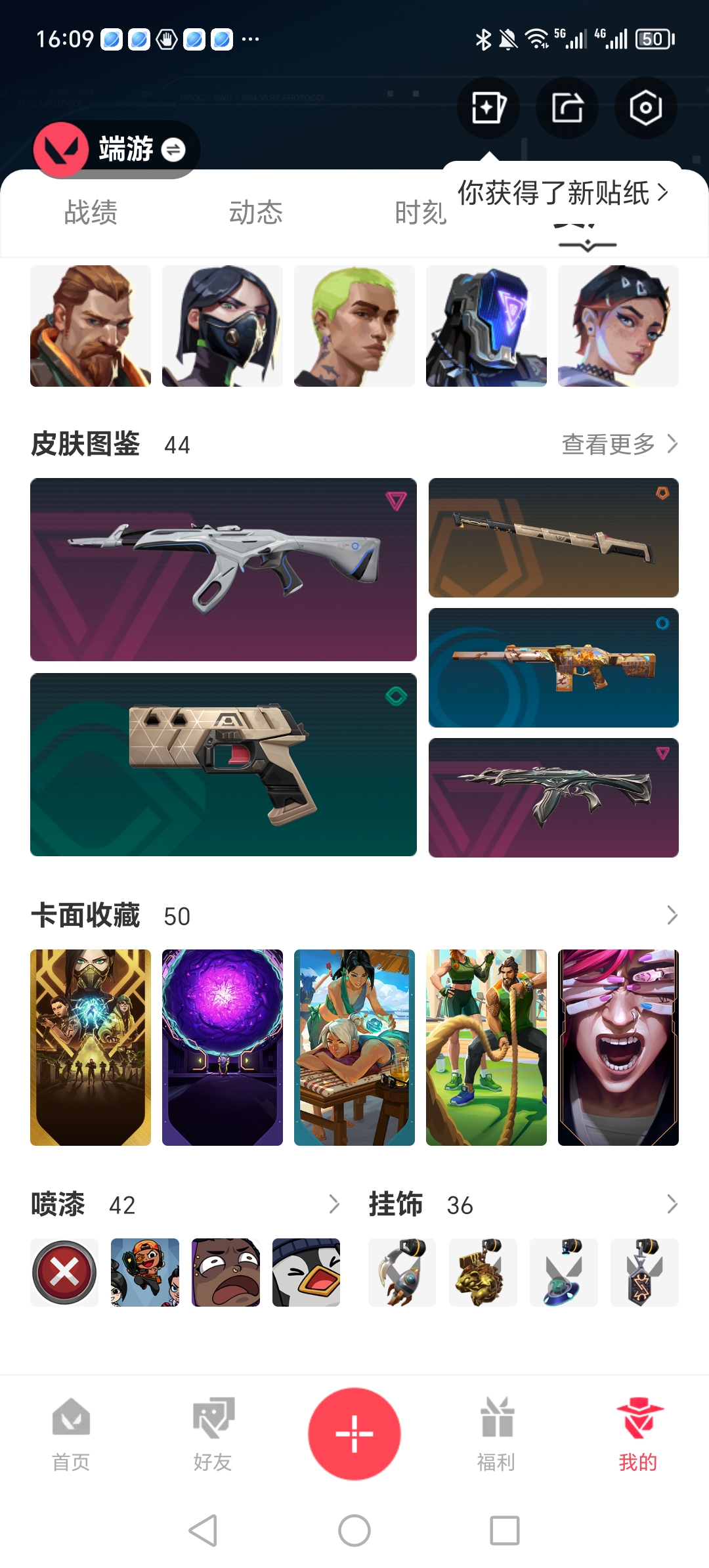Screen dimensions: 709x1568
Task: Expand the 卡面收藏 card collection
Action: pos(672,915)
